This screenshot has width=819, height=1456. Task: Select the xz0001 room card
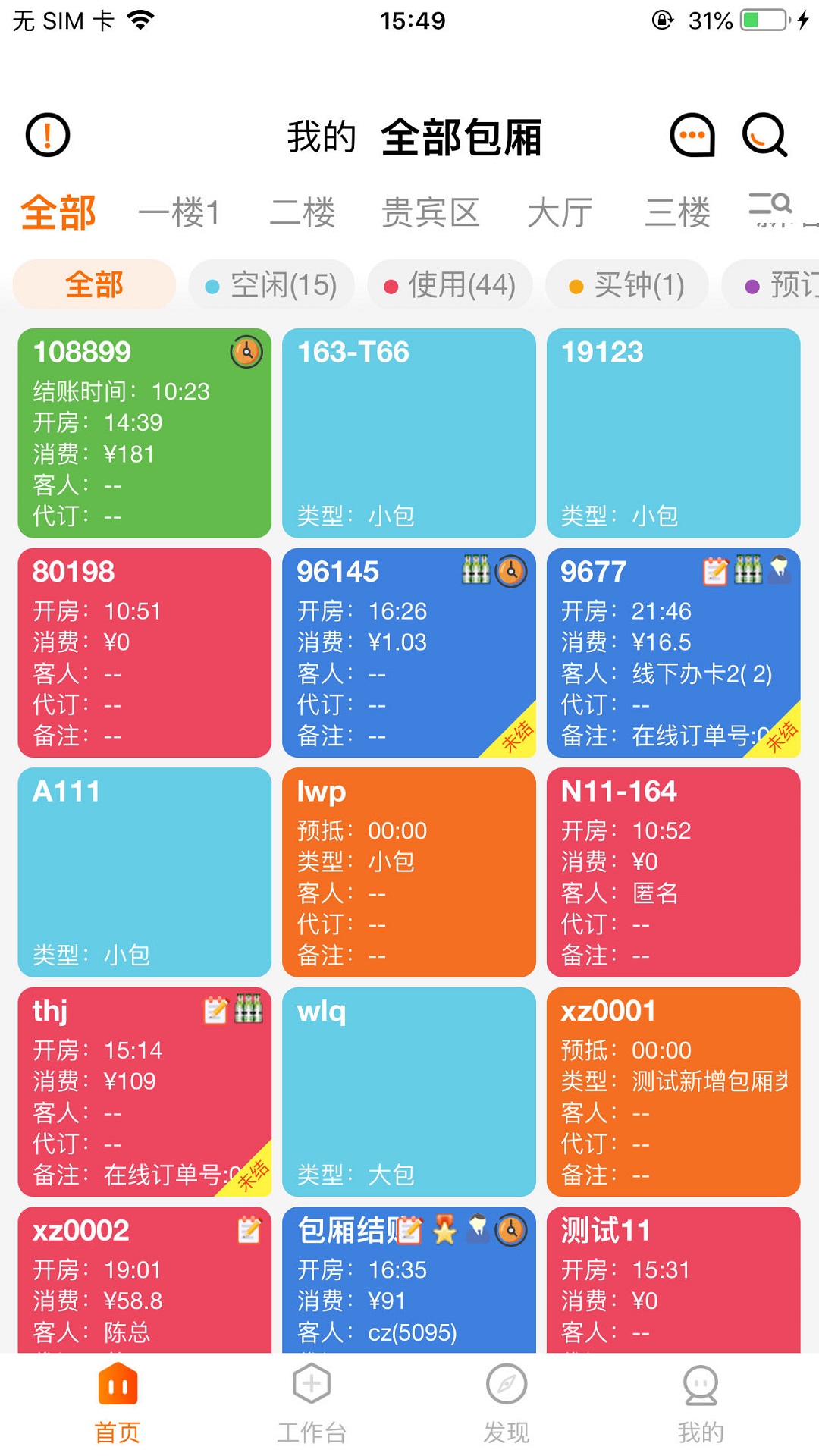point(673,1092)
